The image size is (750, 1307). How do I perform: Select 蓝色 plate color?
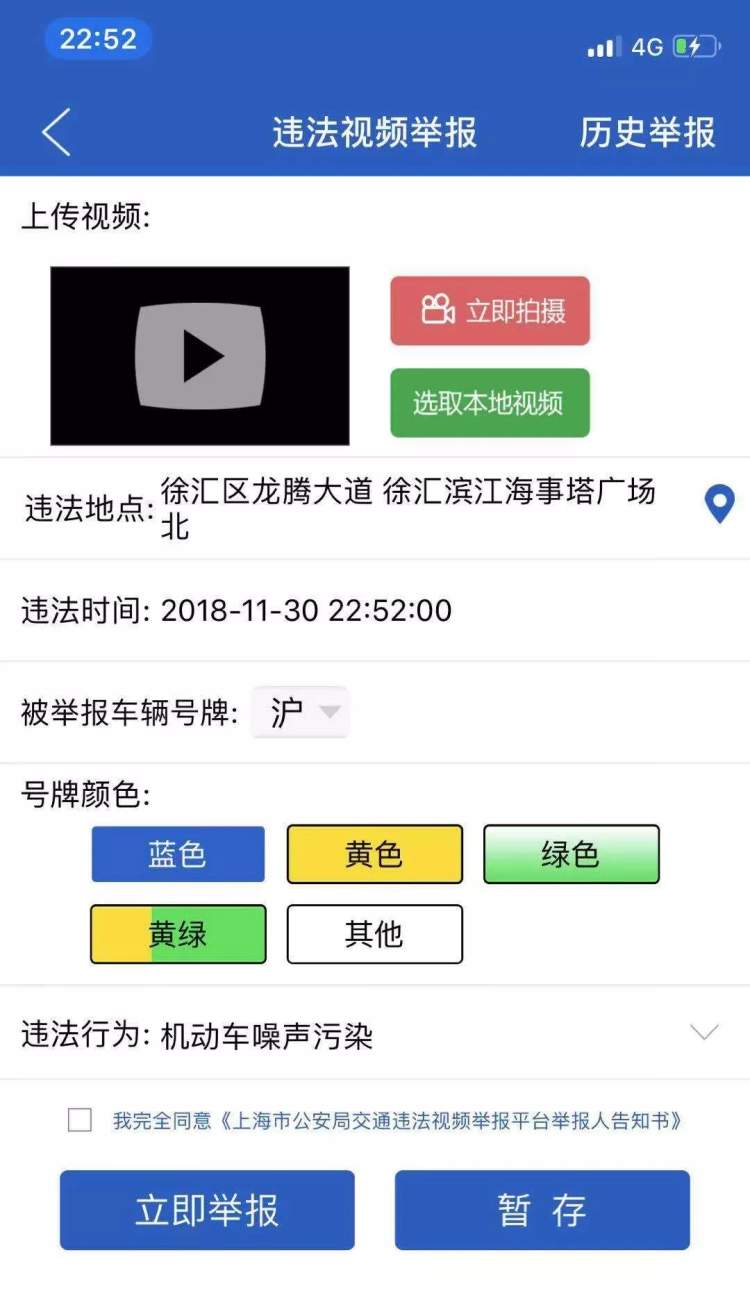click(x=178, y=854)
